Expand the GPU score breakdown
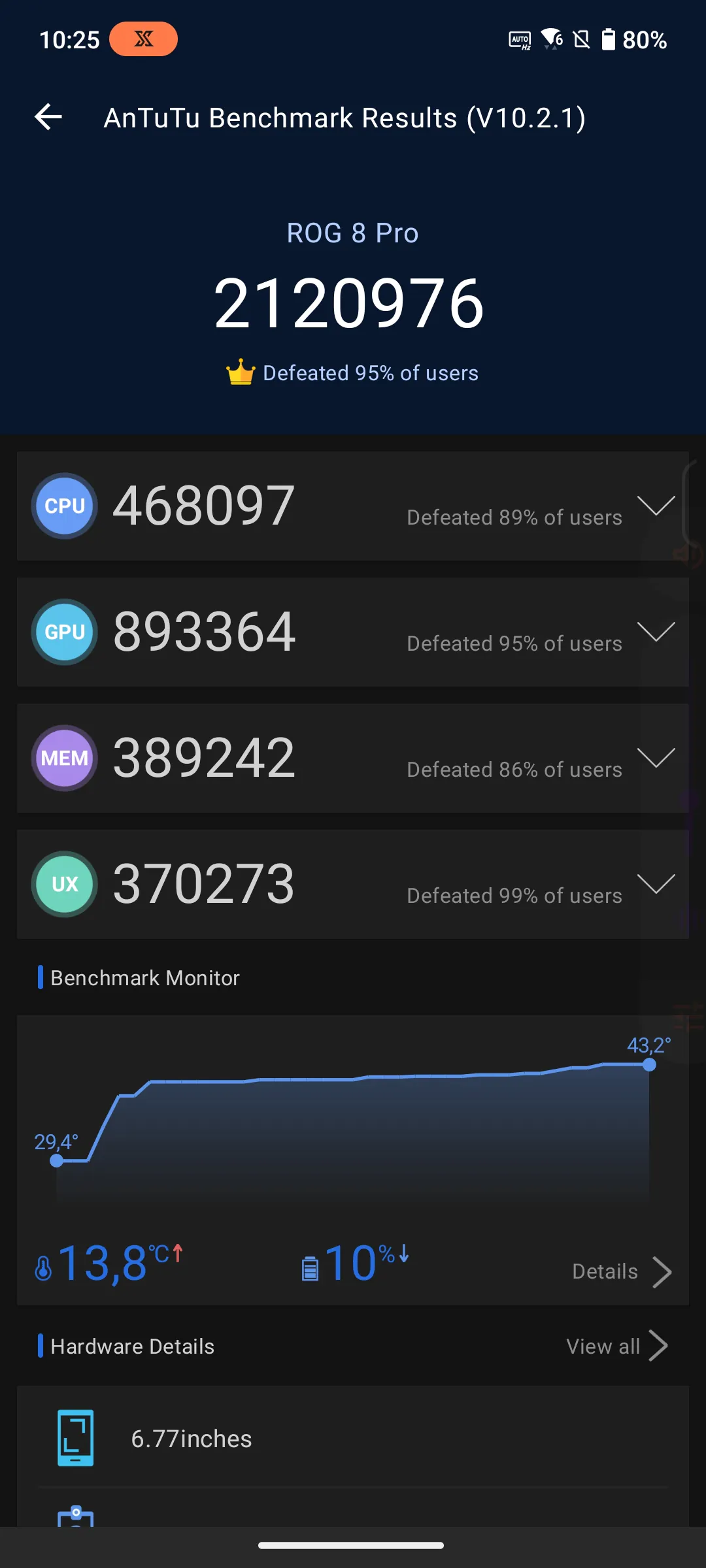The width and height of the screenshot is (706, 1568). [x=656, y=632]
